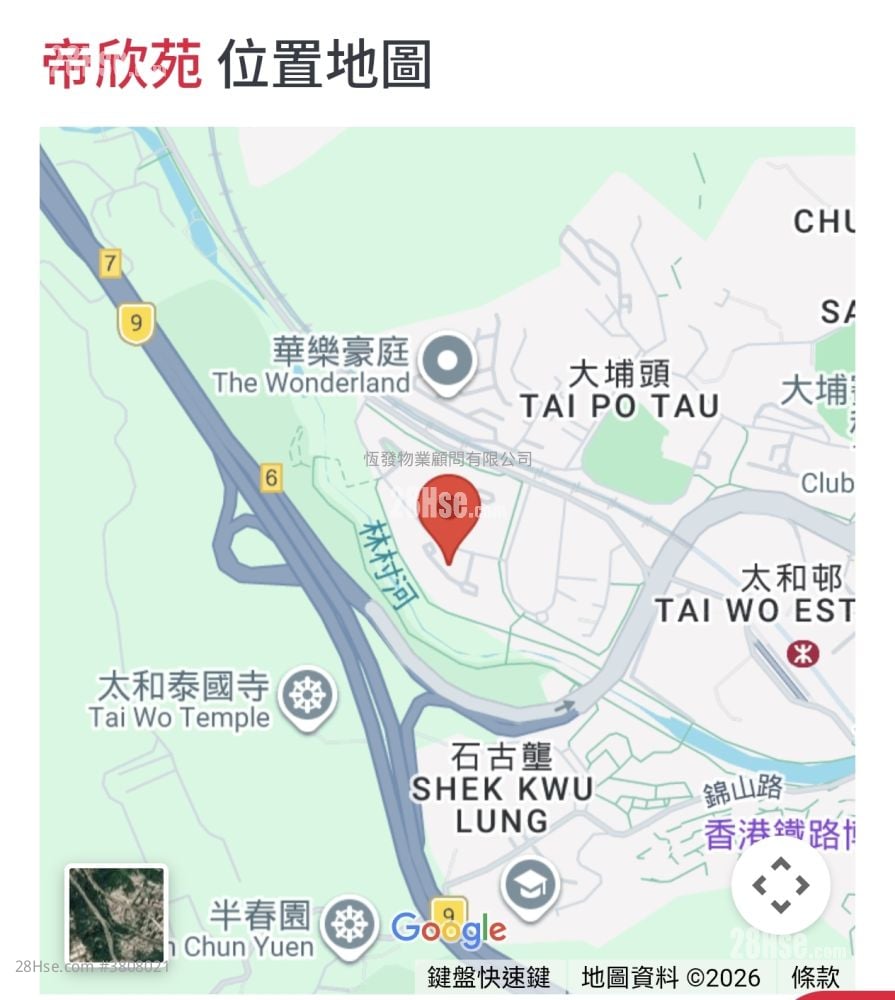Select The Wonderland place marker
895x1000 pixels.
click(447, 359)
